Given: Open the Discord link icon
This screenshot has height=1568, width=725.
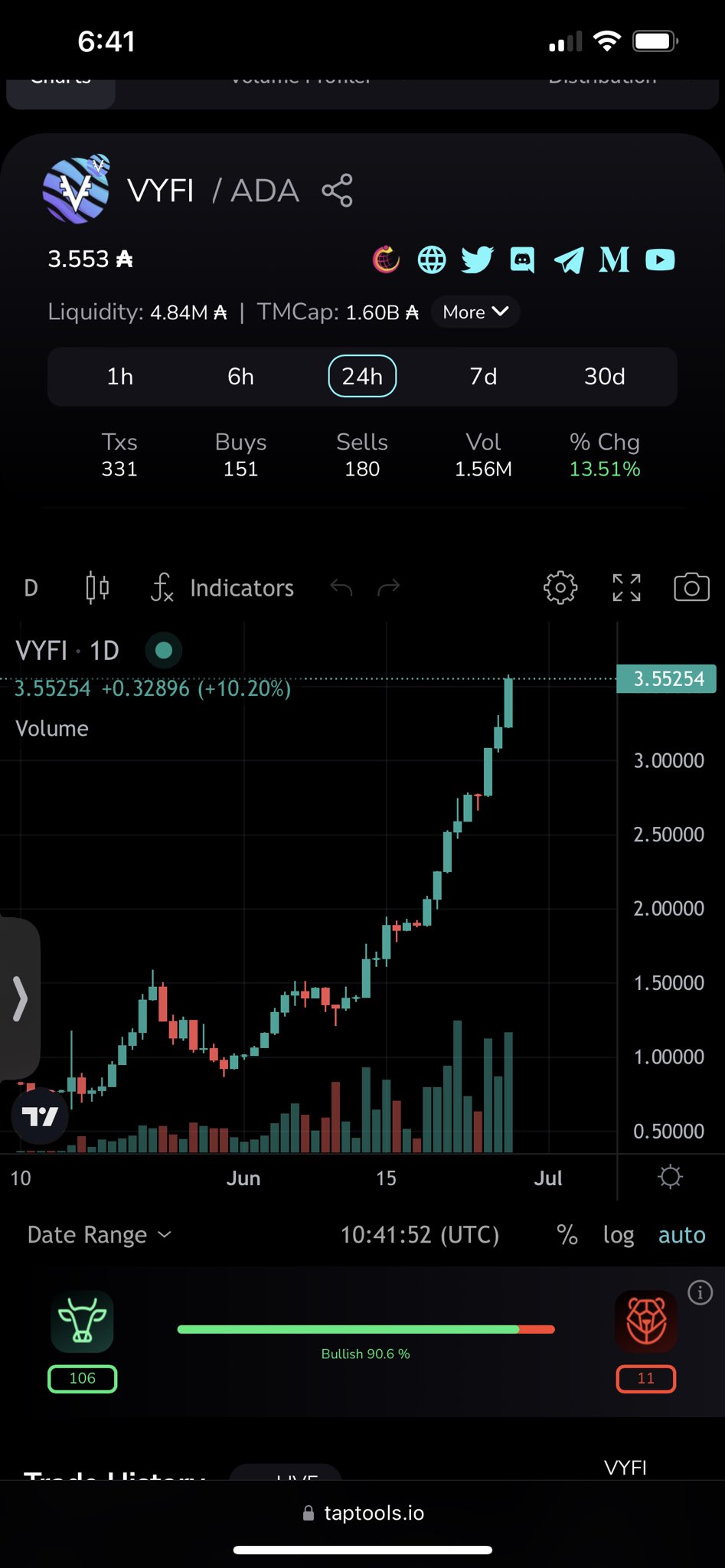Looking at the screenshot, I should tap(522, 260).
